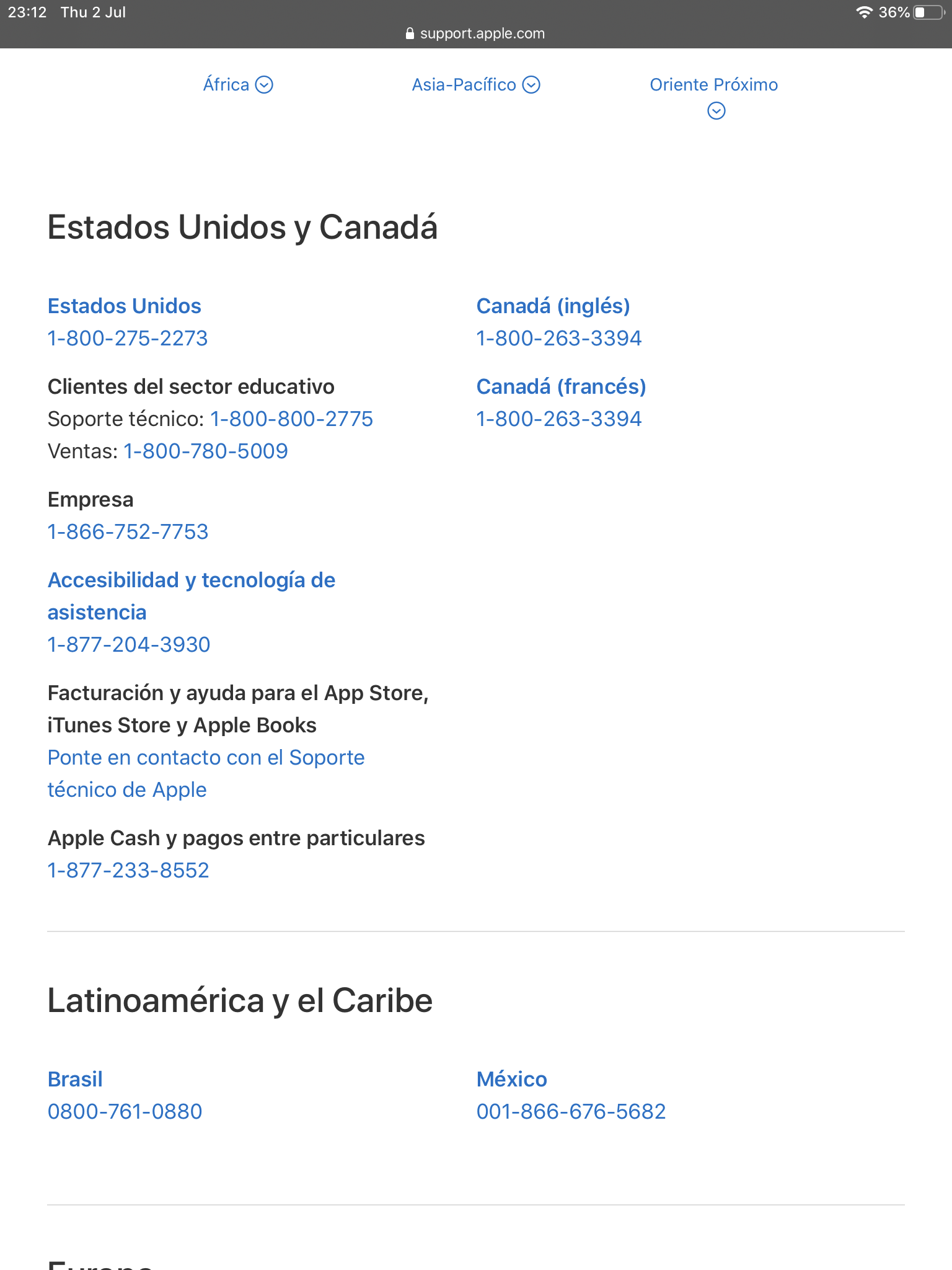Open Accesibilidad y tecnología de asistencia link
Screen dimensions: 952x1270
pos(191,581)
